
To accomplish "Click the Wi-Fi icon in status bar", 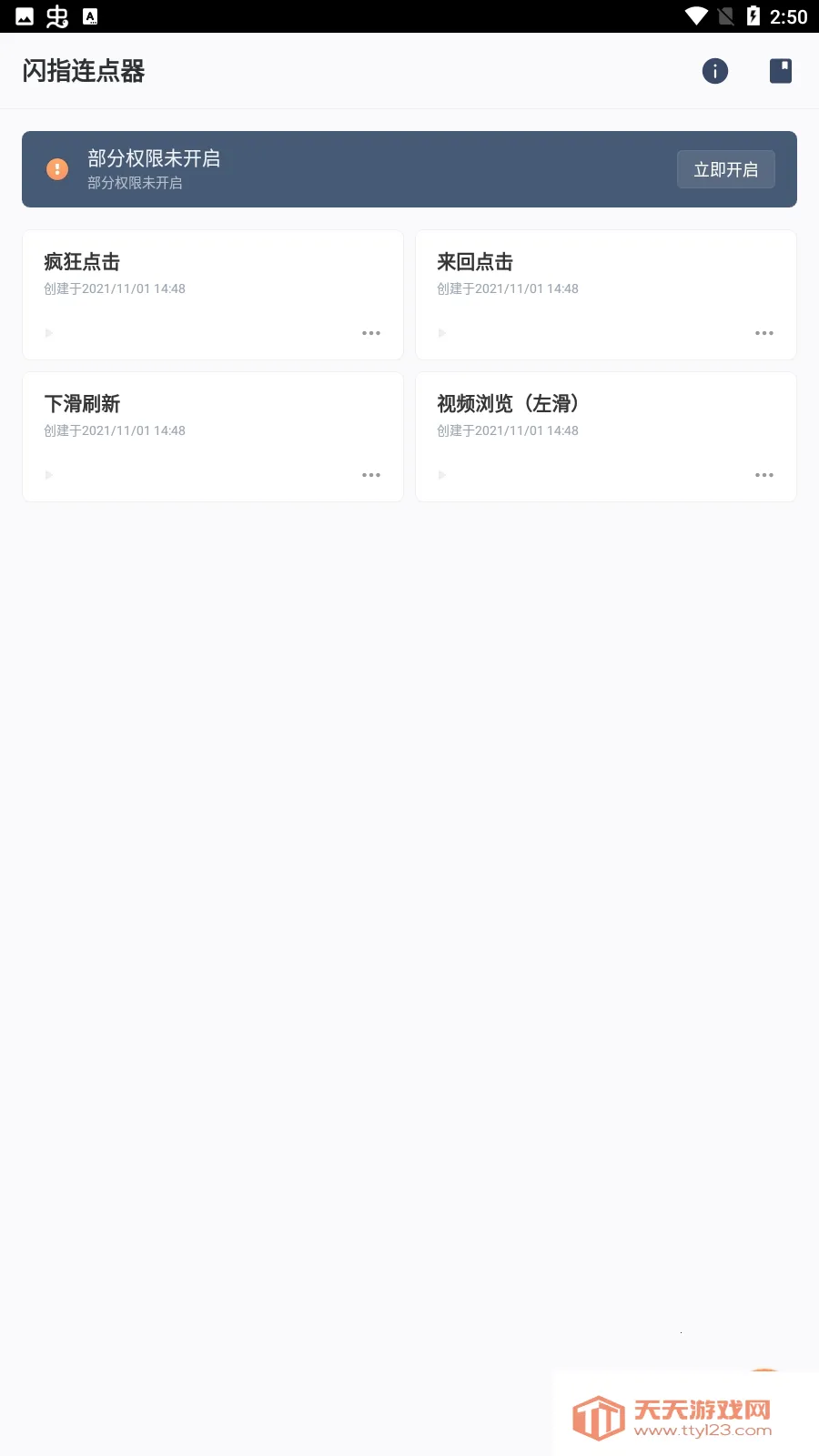I will click(697, 15).
